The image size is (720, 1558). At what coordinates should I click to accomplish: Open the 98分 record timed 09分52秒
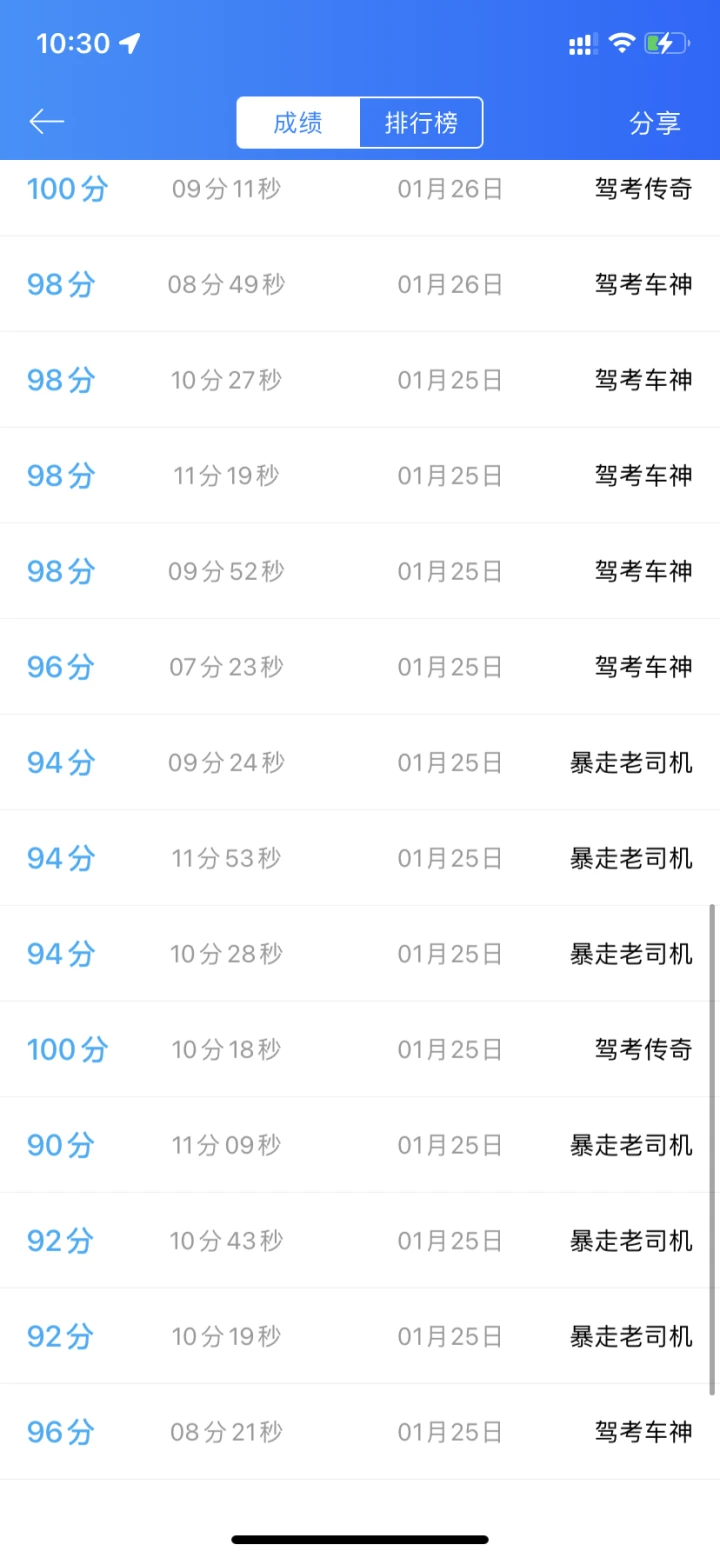360,571
